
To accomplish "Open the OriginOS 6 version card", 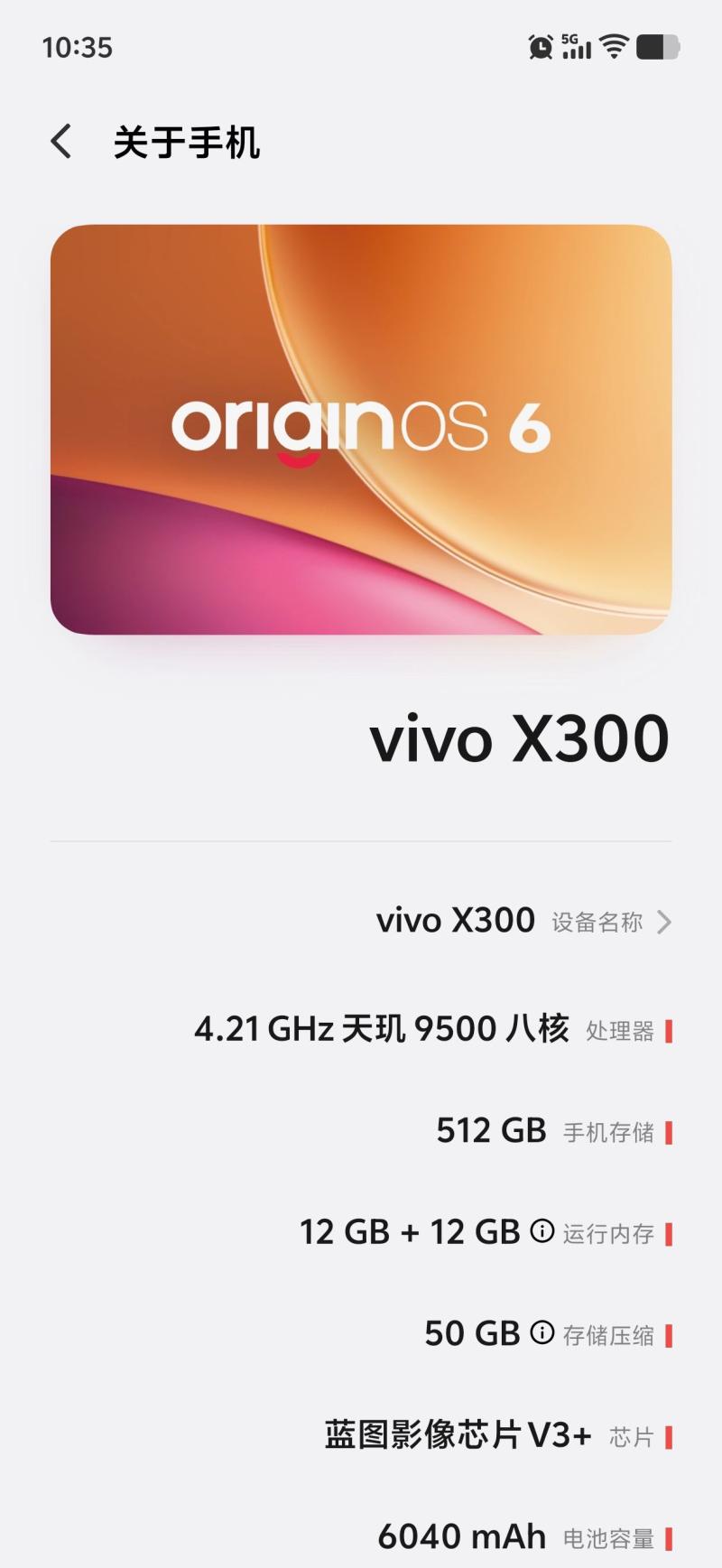I will tap(361, 429).
